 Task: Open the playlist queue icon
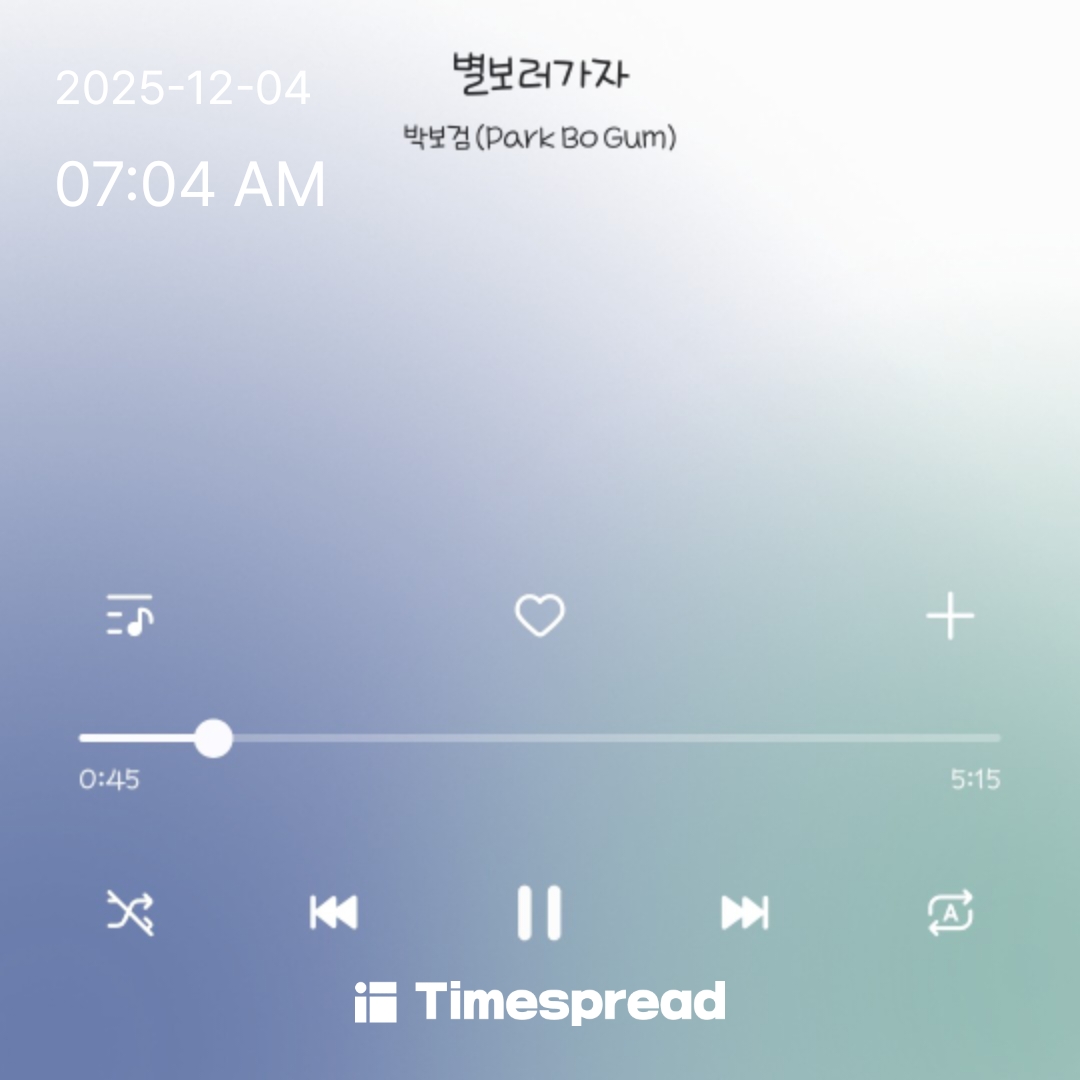pos(130,615)
